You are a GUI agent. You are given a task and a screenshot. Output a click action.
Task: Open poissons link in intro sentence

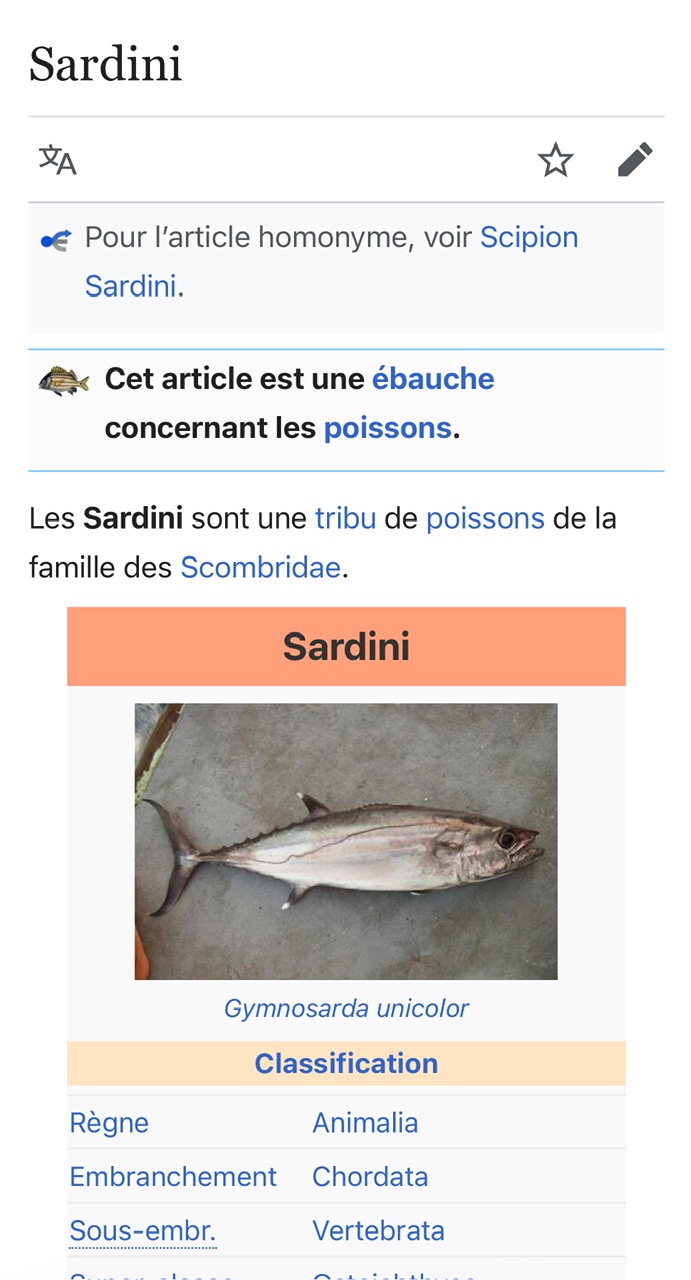(484, 518)
